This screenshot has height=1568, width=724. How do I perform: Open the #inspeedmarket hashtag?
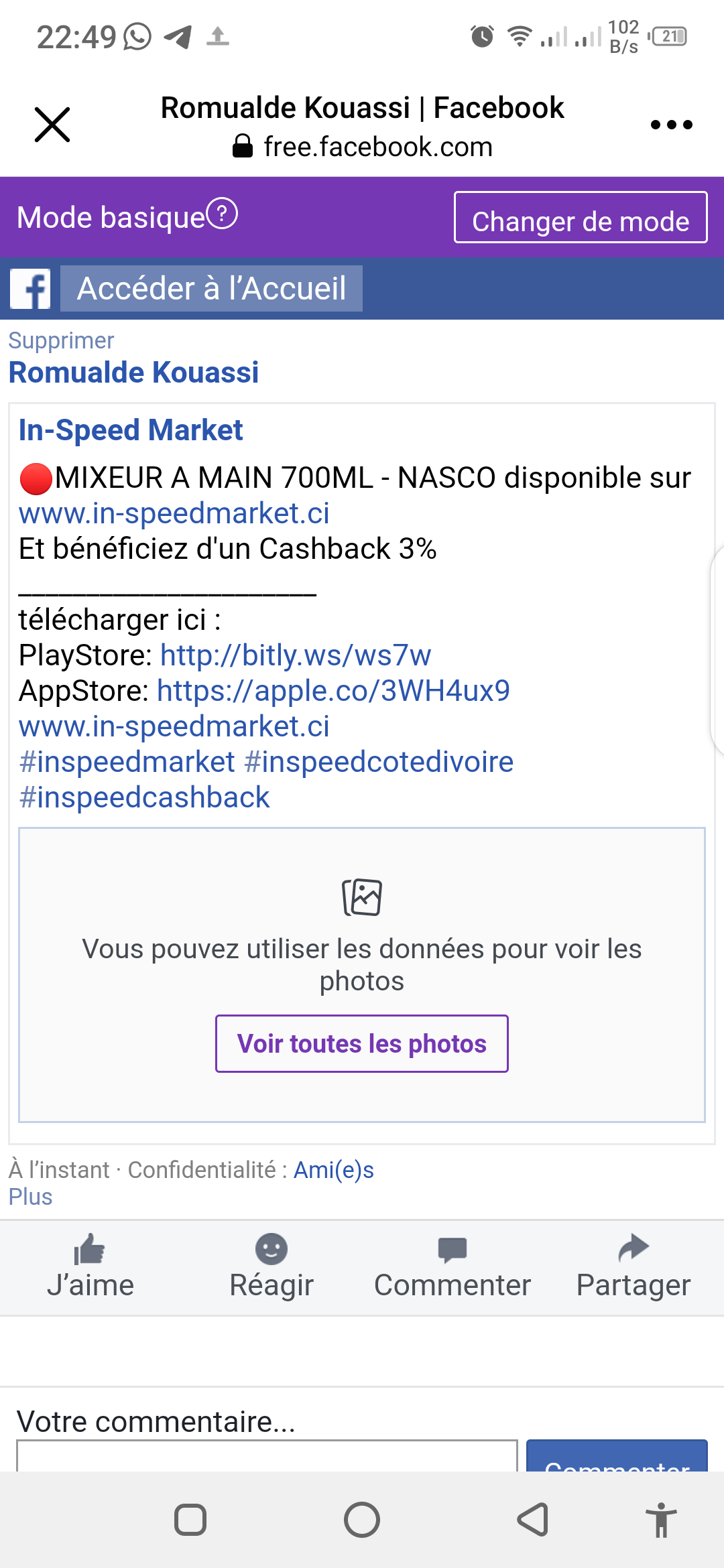point(127,762)
